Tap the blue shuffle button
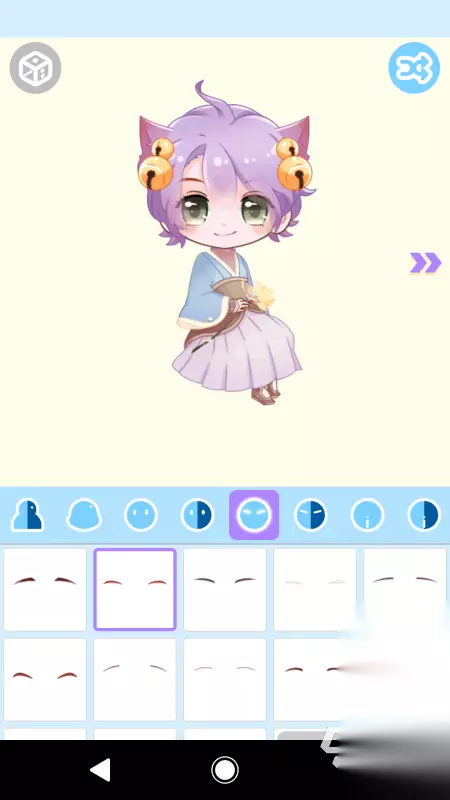The height and width of the screenshot is (800, 450). tap(414, 68)
